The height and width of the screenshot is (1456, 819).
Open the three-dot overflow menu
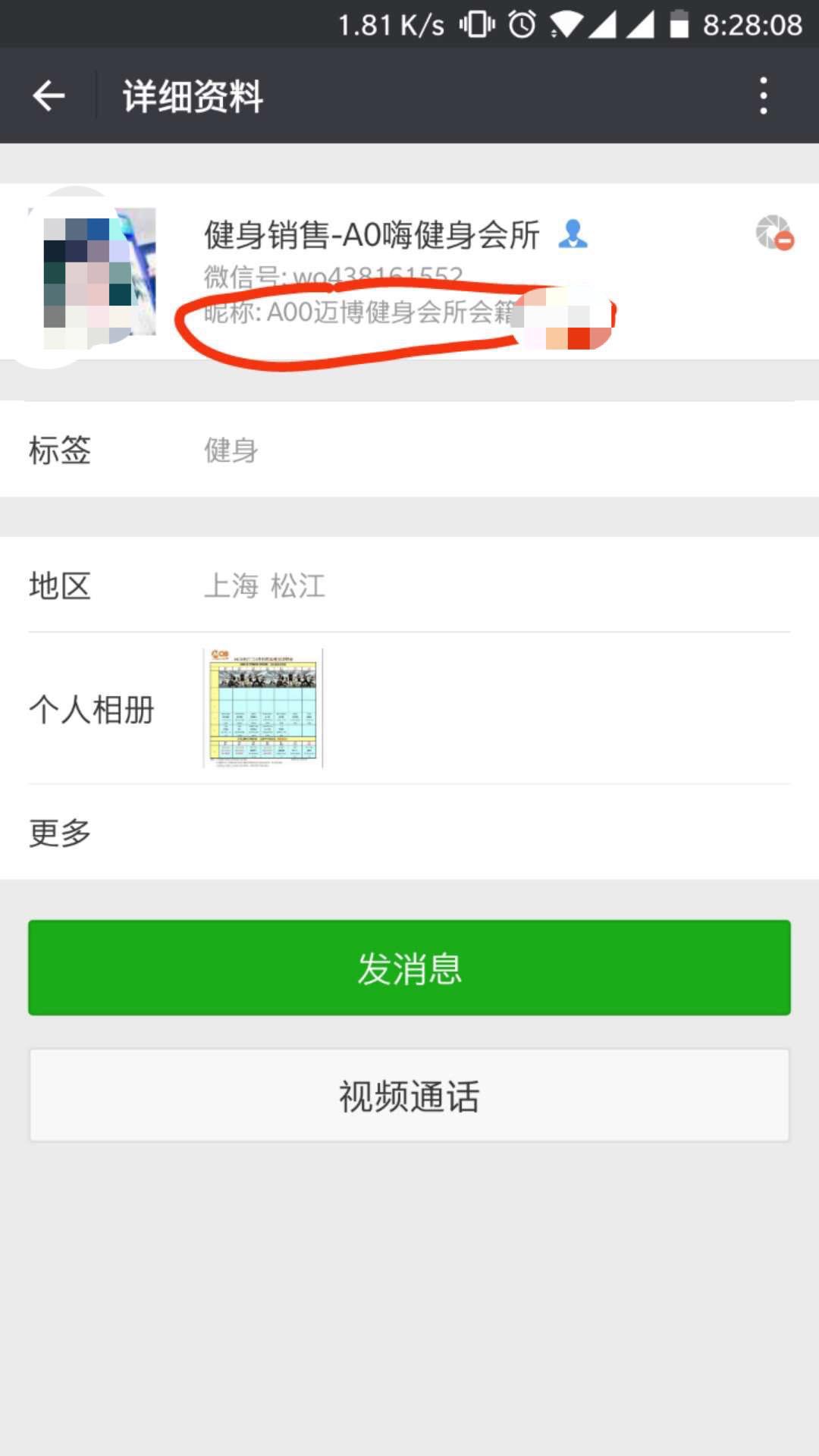point(763,96)
